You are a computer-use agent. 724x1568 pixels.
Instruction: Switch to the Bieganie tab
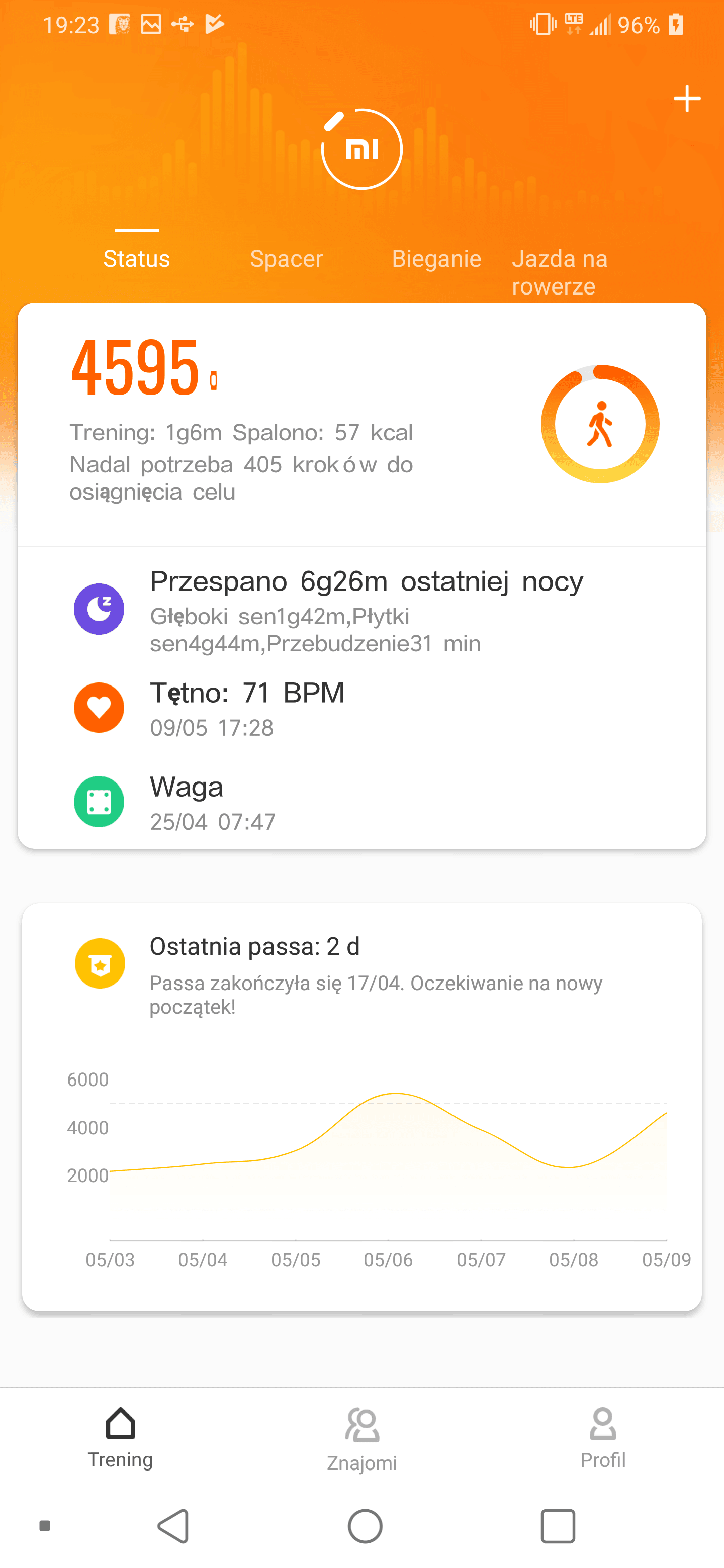point(436,259)
